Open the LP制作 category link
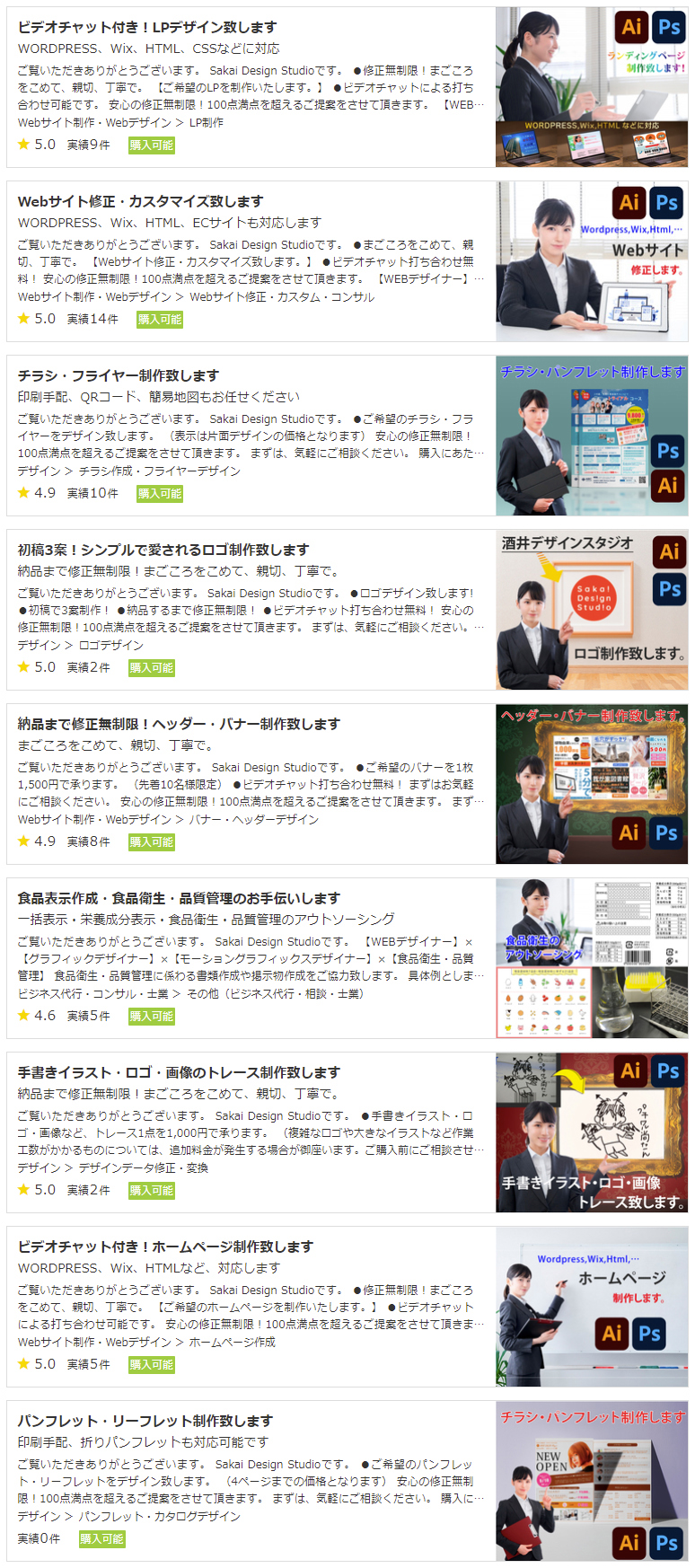This screenshot has height=1568, width=695. (x=206, y=123)
